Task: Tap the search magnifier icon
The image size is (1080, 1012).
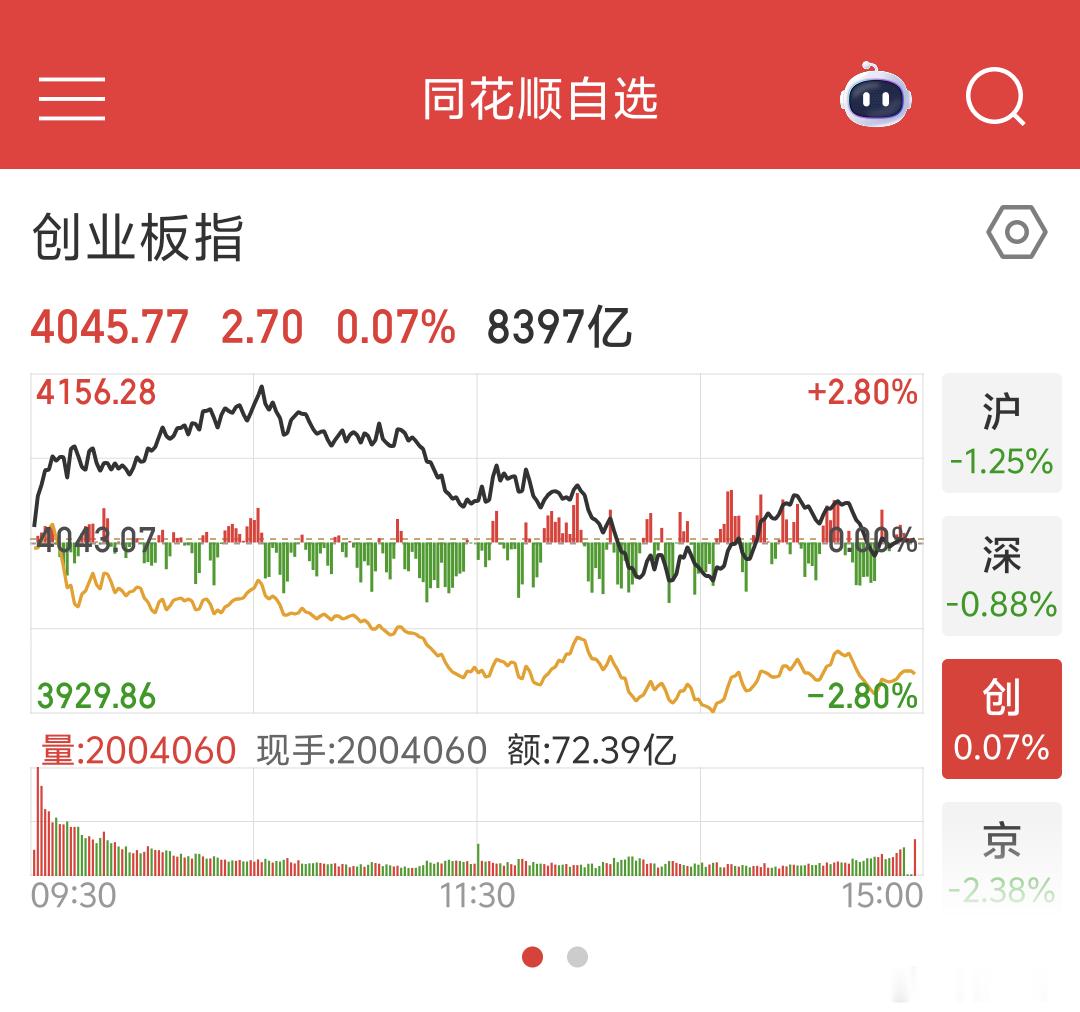Action: click(995, 97)
